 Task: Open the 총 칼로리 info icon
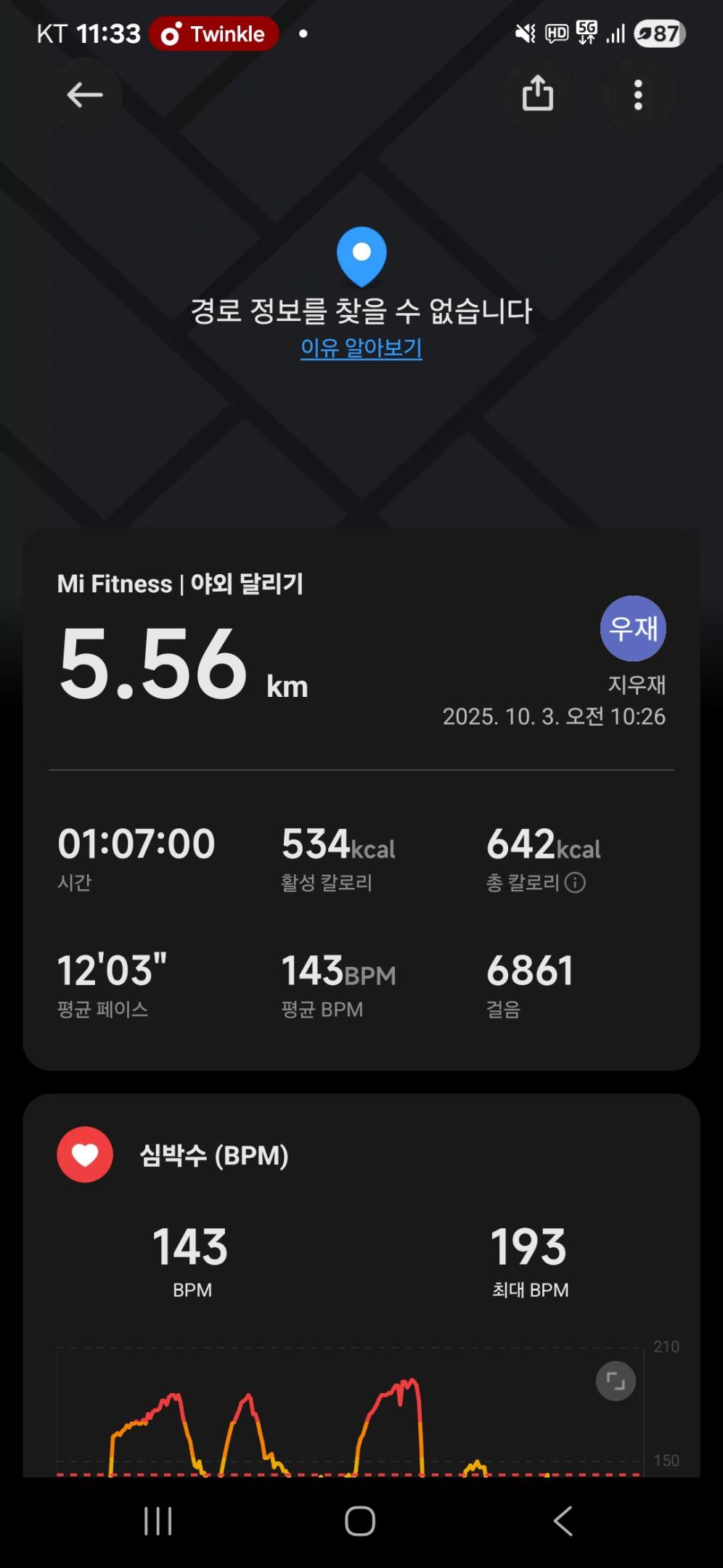click(x=575, y=883)
